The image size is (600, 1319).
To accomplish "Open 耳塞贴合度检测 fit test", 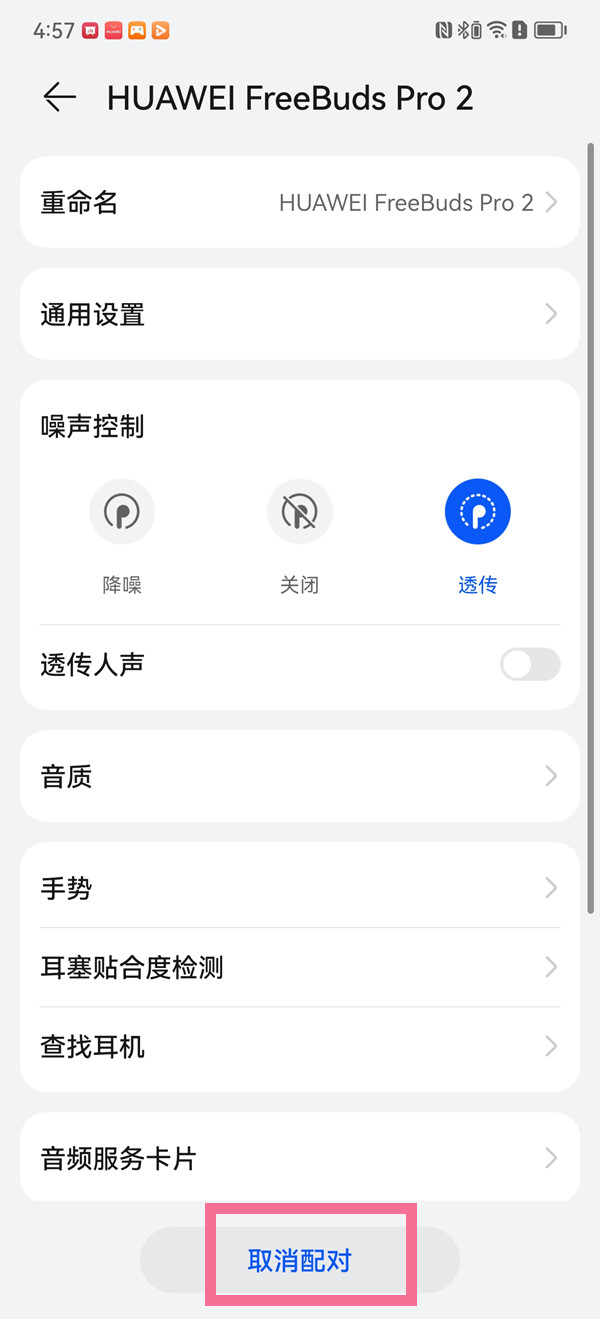I will pos(300,967).
